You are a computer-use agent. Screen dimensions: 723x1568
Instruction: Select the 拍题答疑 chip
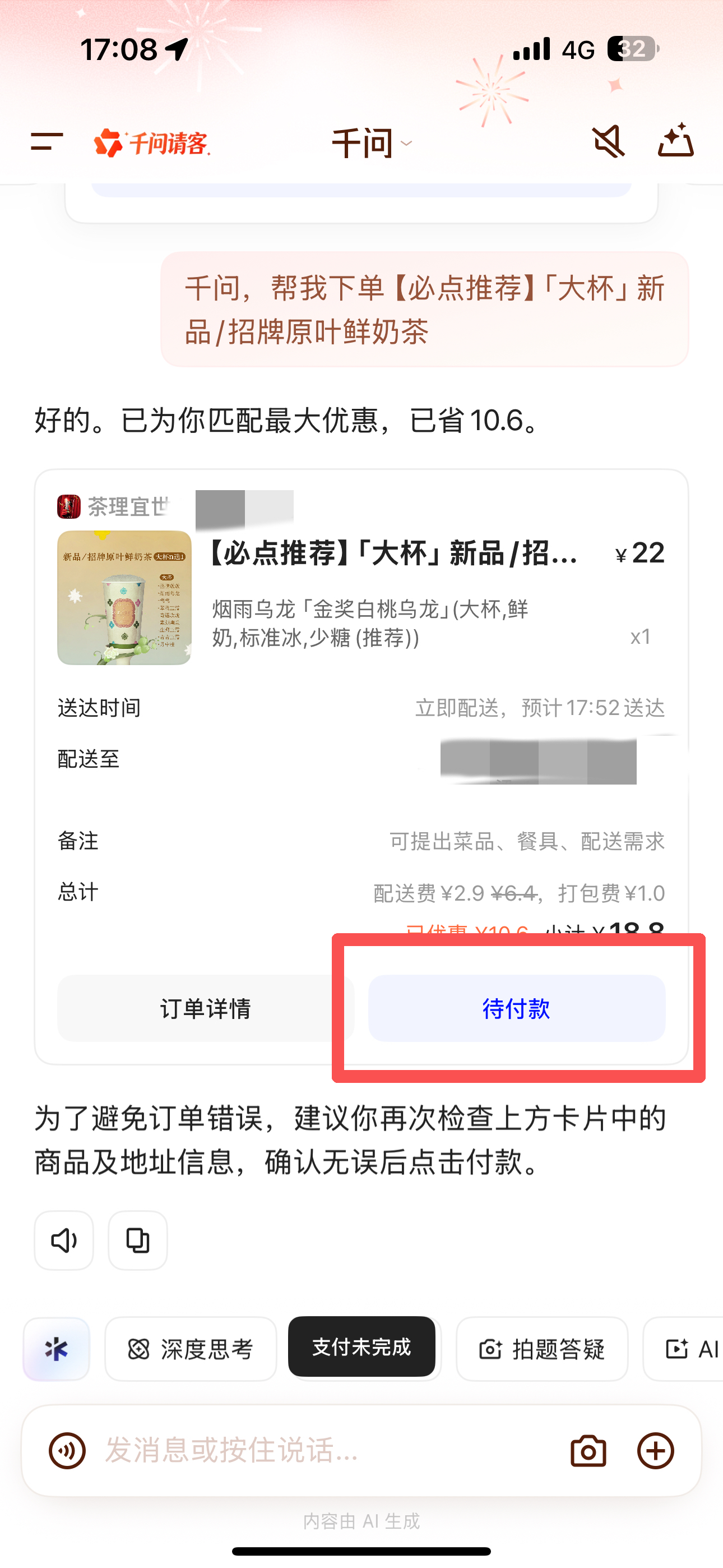pos(541,1349)
